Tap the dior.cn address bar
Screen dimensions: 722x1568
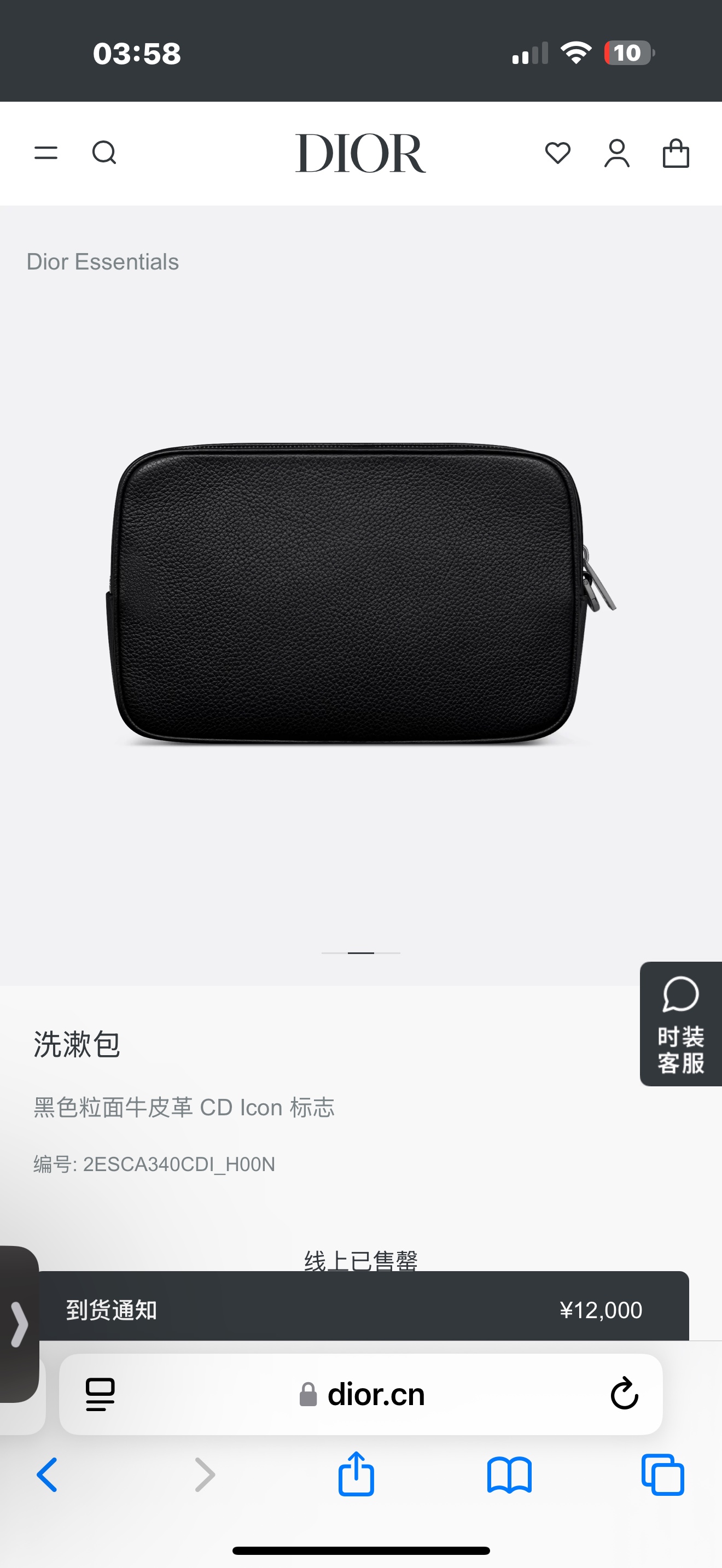pos(361,1394)
